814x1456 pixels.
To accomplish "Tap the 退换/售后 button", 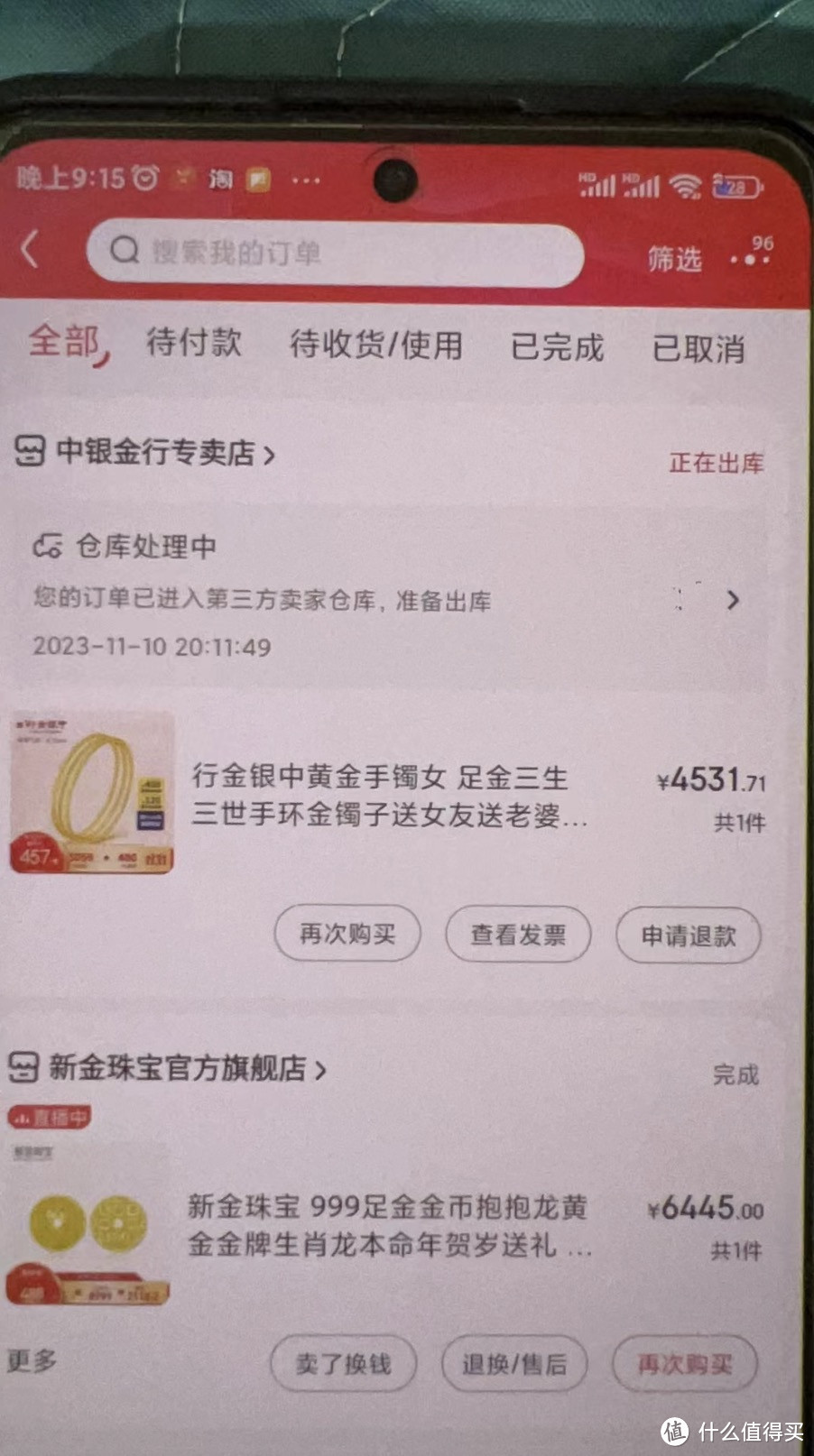I will pos(514,1364).
